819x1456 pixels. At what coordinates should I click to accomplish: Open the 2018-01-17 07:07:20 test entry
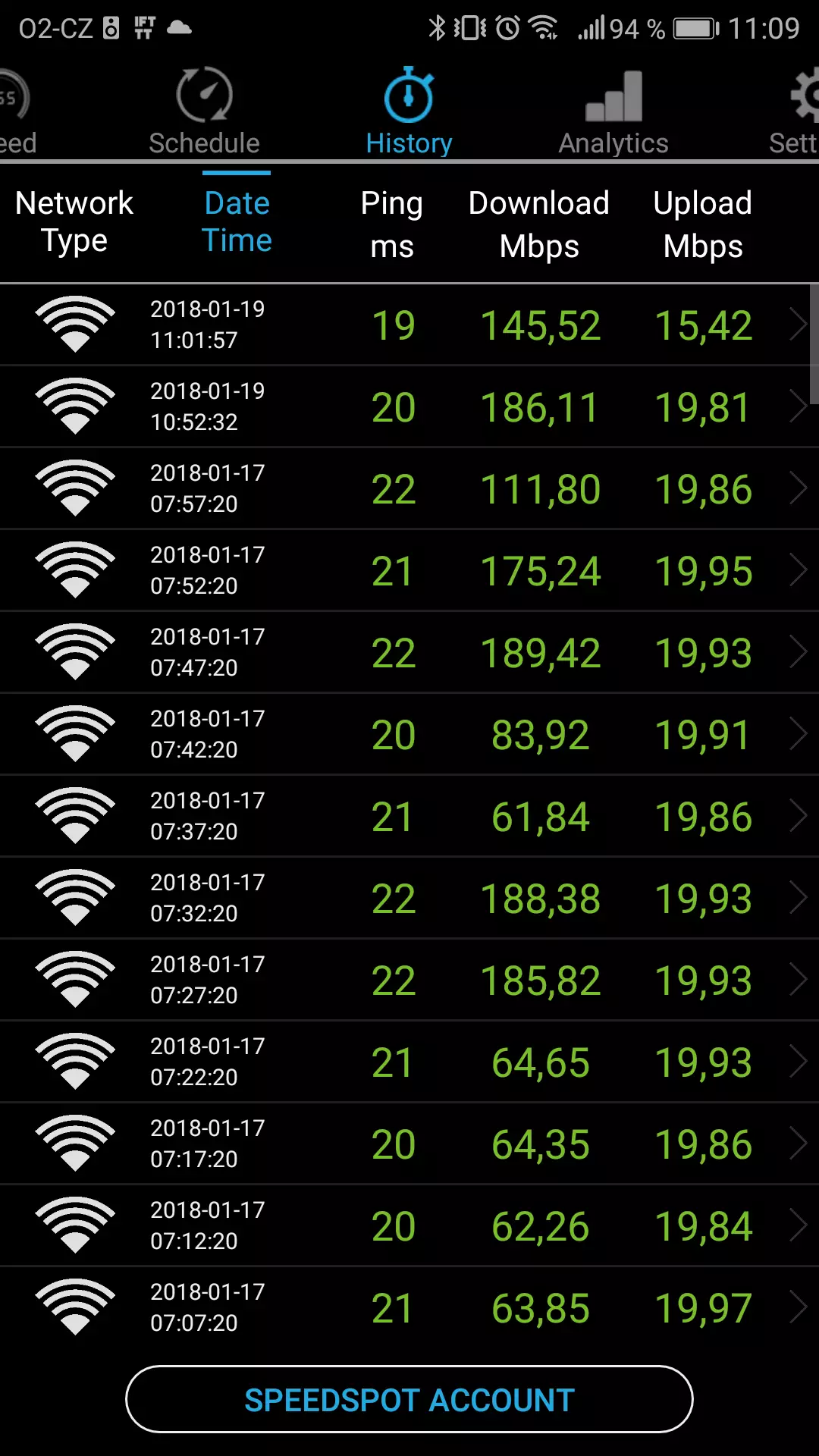(x=409, y=1307)
